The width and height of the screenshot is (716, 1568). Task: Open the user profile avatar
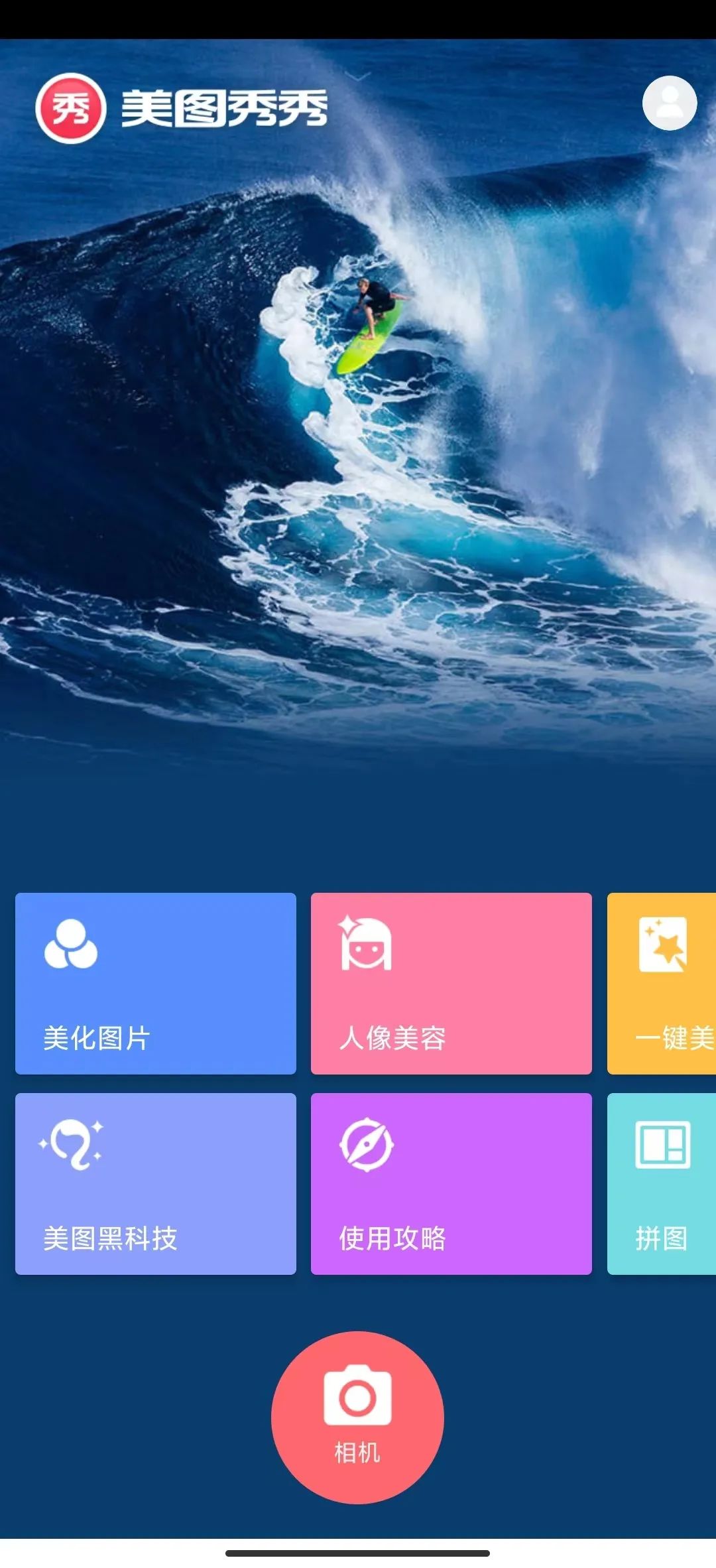click(669, 103)
